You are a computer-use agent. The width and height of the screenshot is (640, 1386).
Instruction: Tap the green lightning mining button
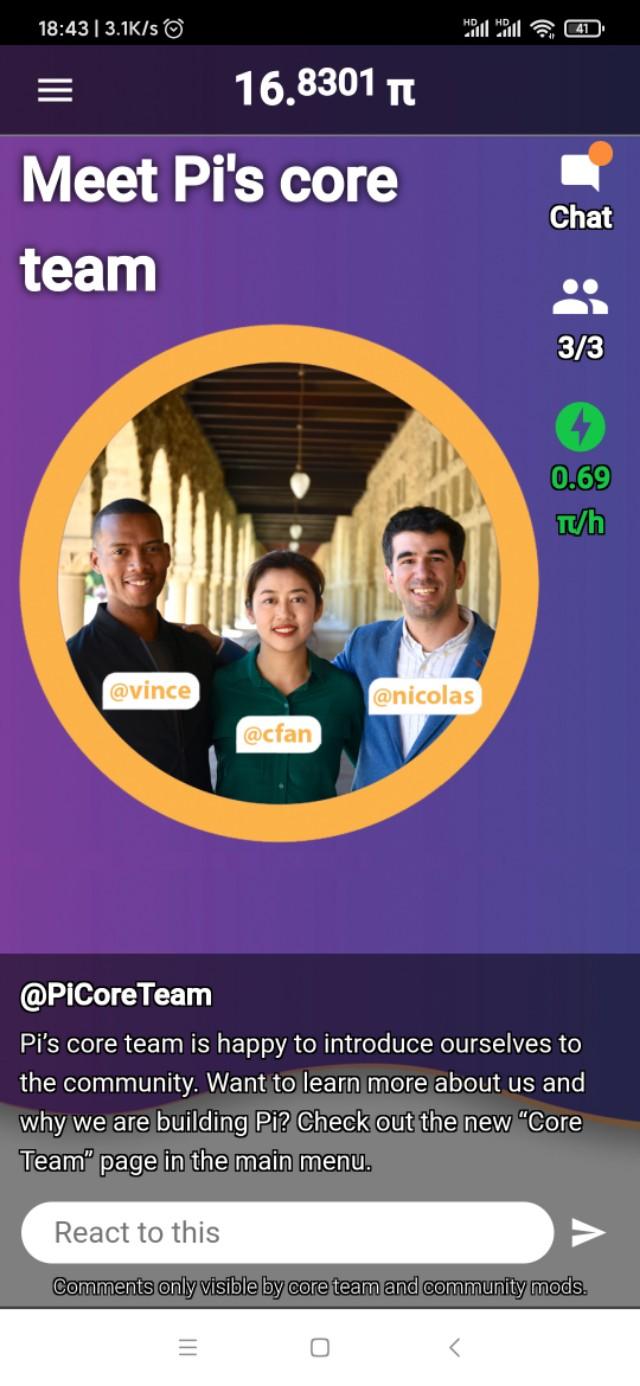coord(580,429)
